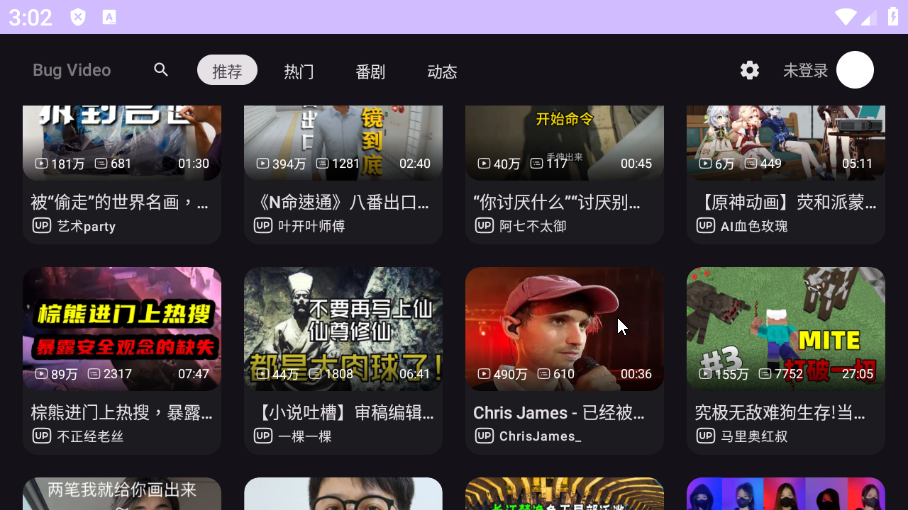Tap the profile avatar to log in
The width and height of the screenshot is (908, 510).
pos(855,70)
